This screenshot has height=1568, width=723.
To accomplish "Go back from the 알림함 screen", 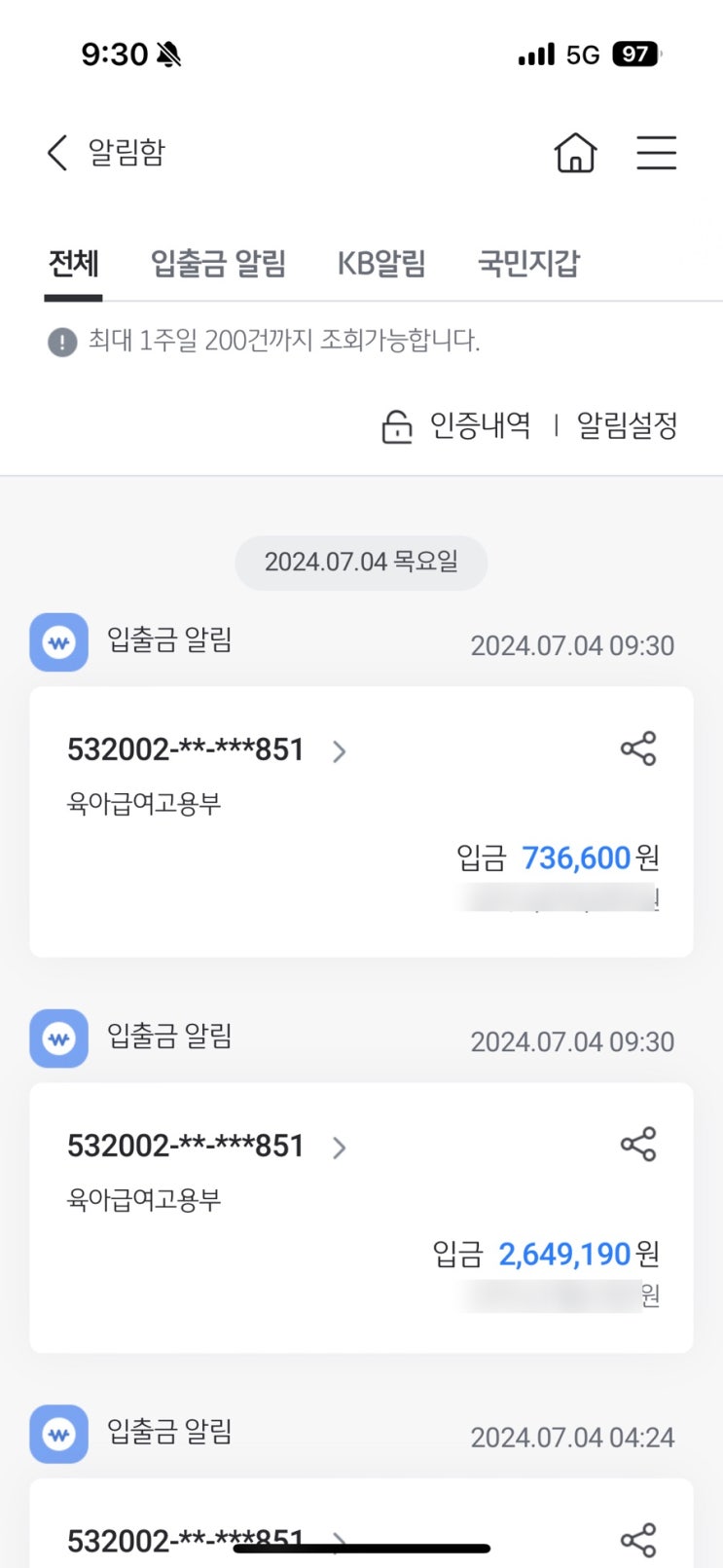I will tap(57, 153).
